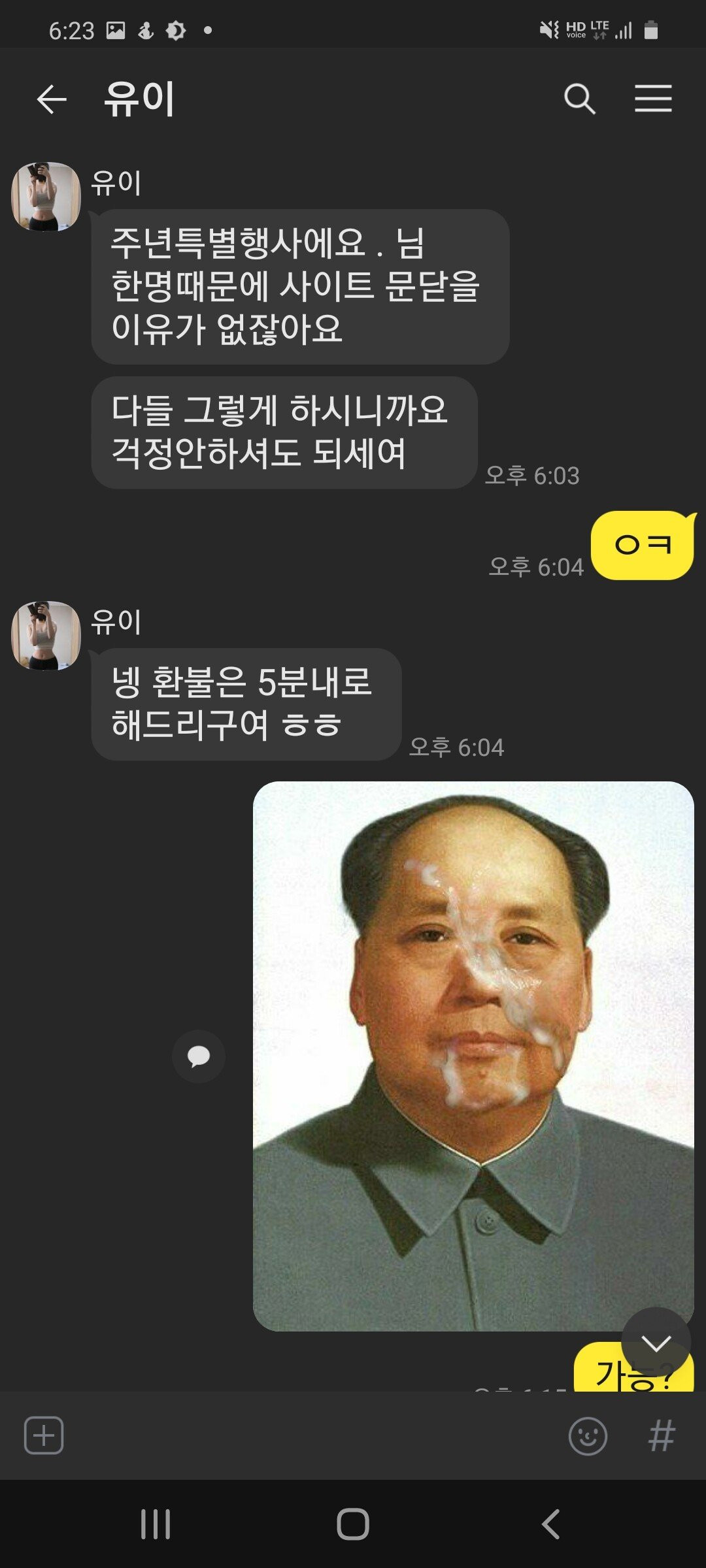The image size is (706, 1568).
Task: Tap the comment bubble beside the image
Action: (x=199, y=1056)
